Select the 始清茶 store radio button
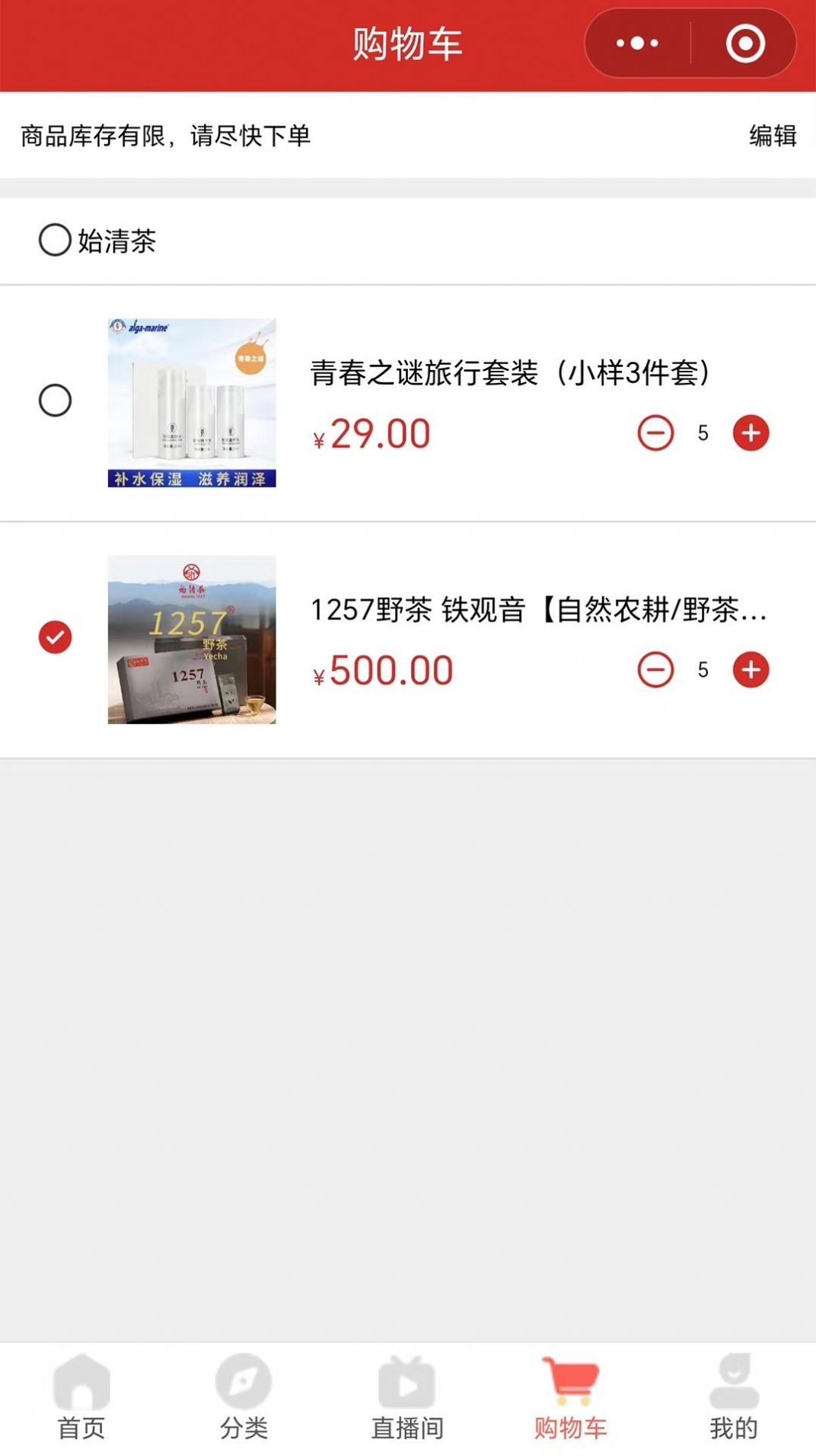Viewport: 816px width, 1456px height. [53, 241]
